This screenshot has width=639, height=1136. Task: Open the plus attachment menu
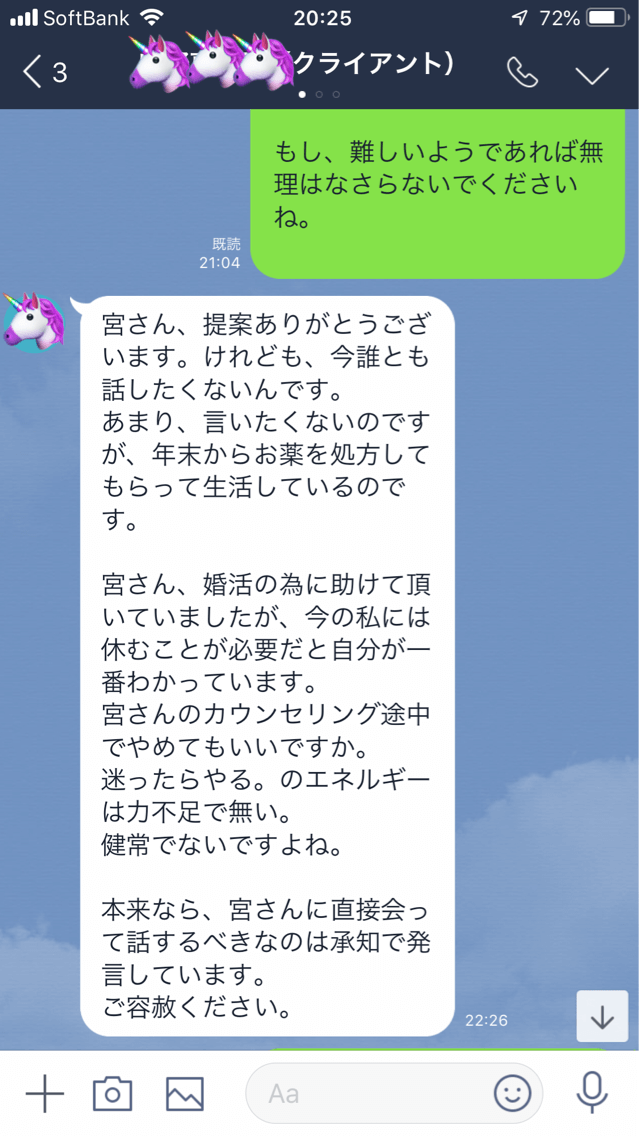tap(44, 1093)
